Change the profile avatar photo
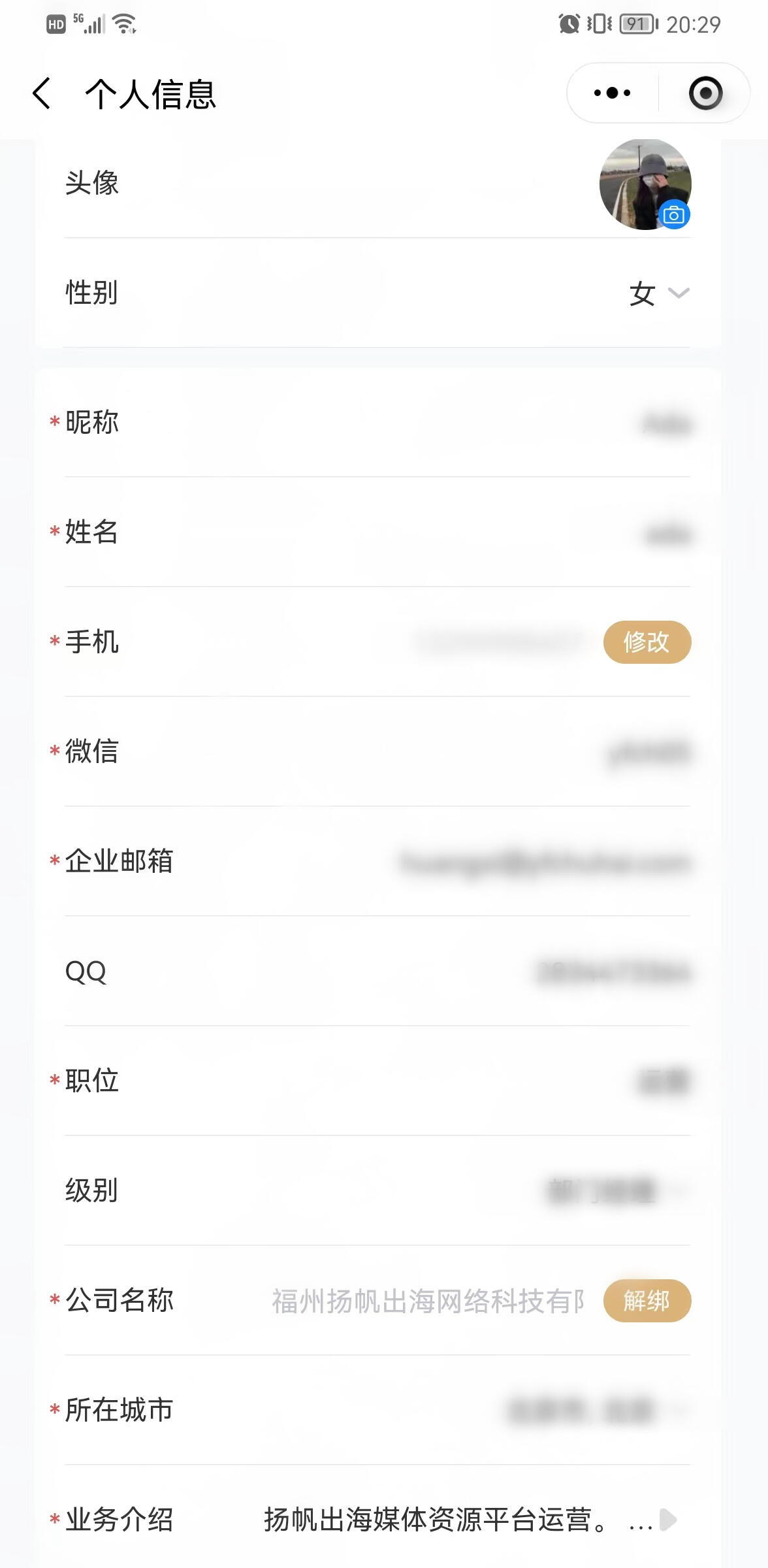 click(645, 184)
